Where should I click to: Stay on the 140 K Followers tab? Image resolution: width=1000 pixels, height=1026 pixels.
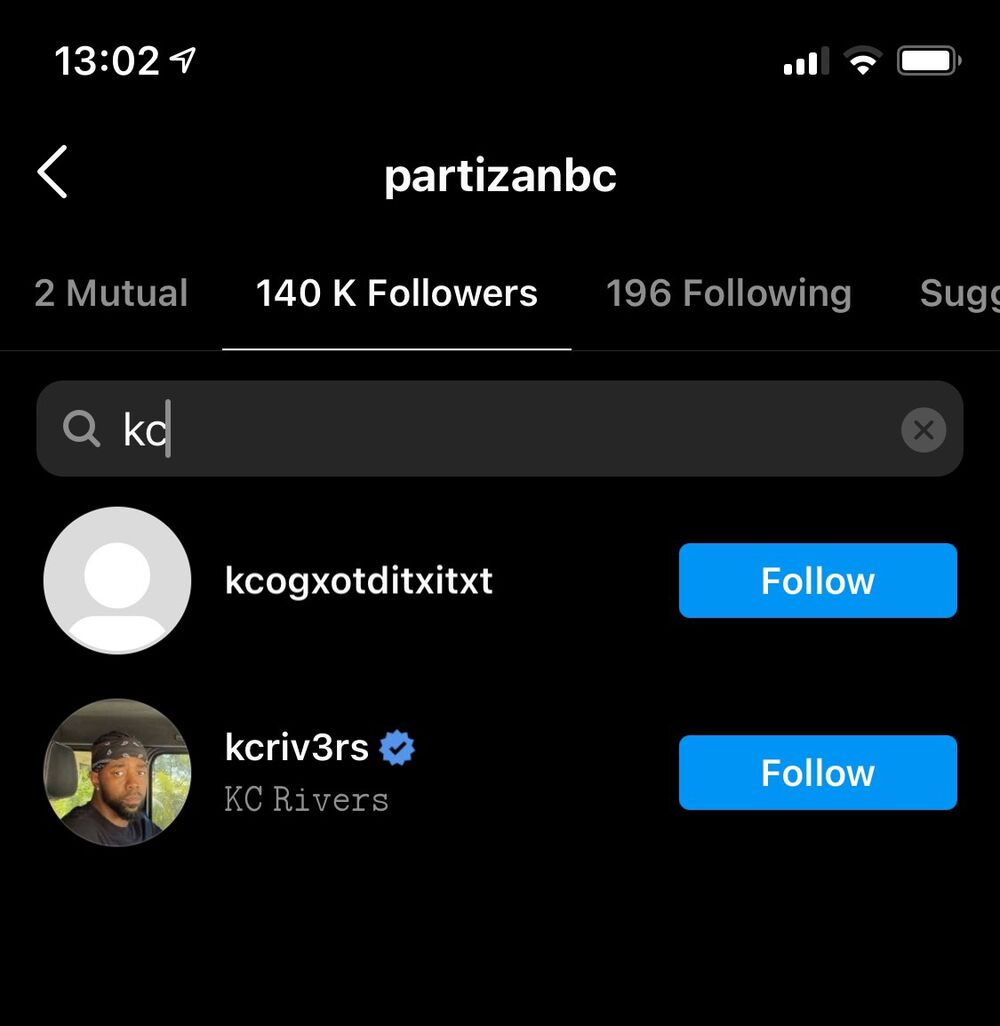click(396, 293)
